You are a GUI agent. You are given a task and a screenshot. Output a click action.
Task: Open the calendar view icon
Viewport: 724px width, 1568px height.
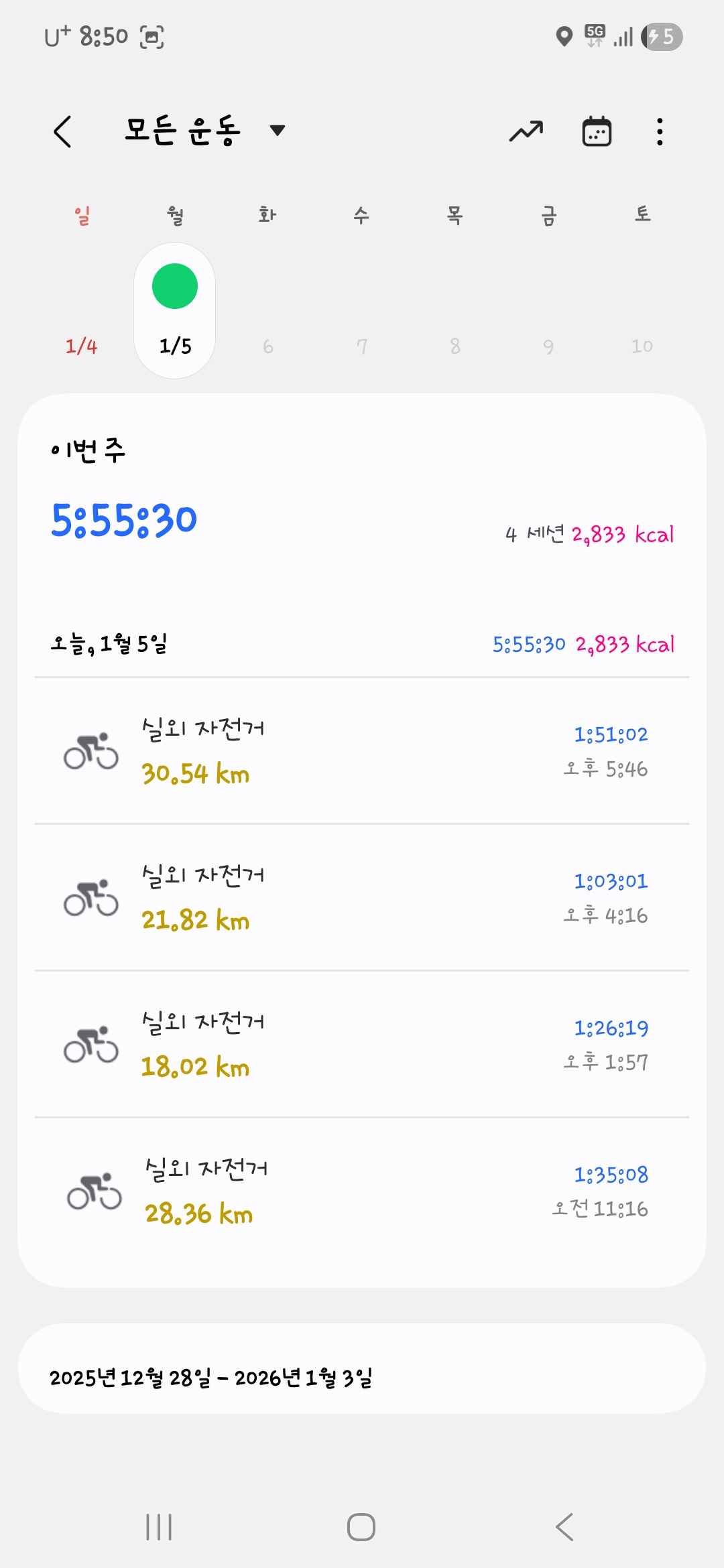596,131
